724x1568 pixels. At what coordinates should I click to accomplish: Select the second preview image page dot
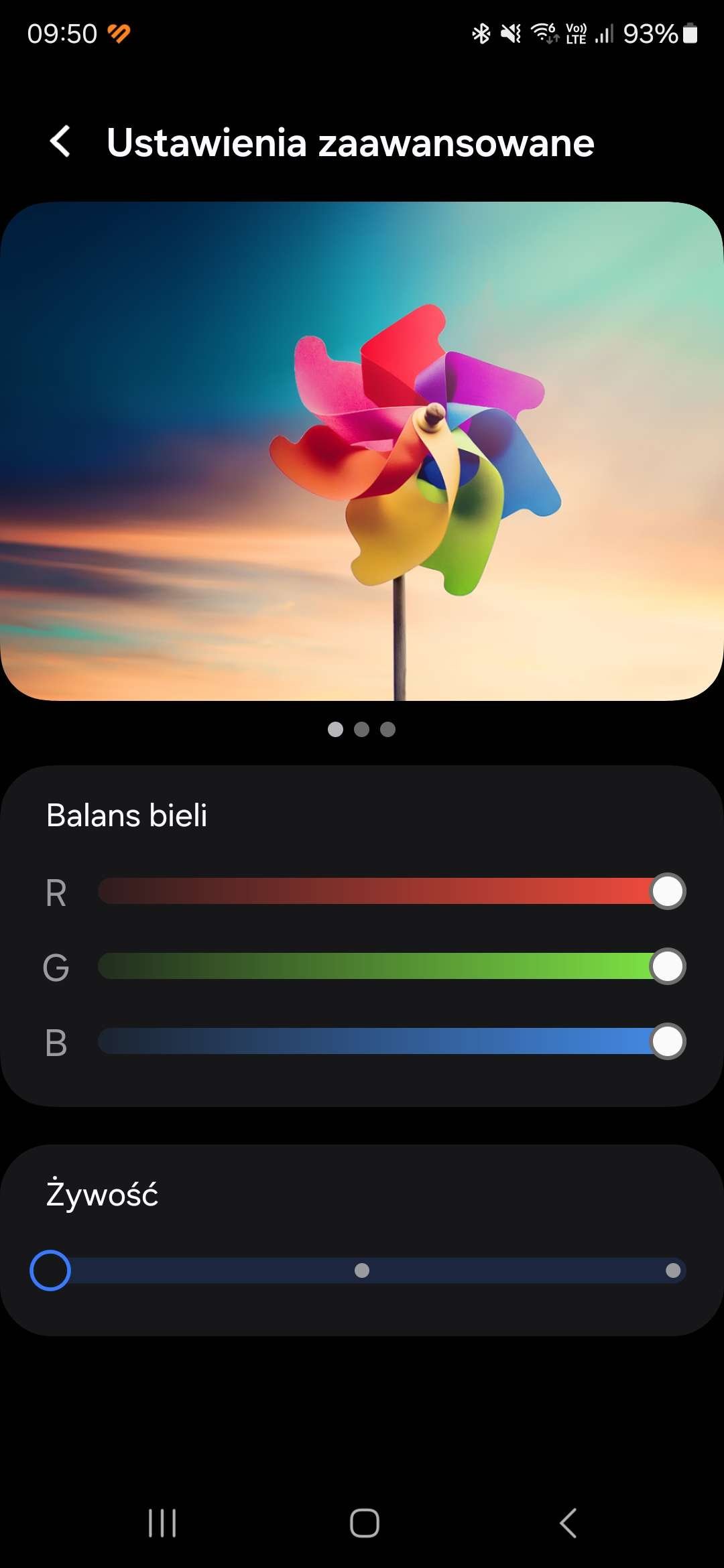pyautogui.click(x=361, y=729)
